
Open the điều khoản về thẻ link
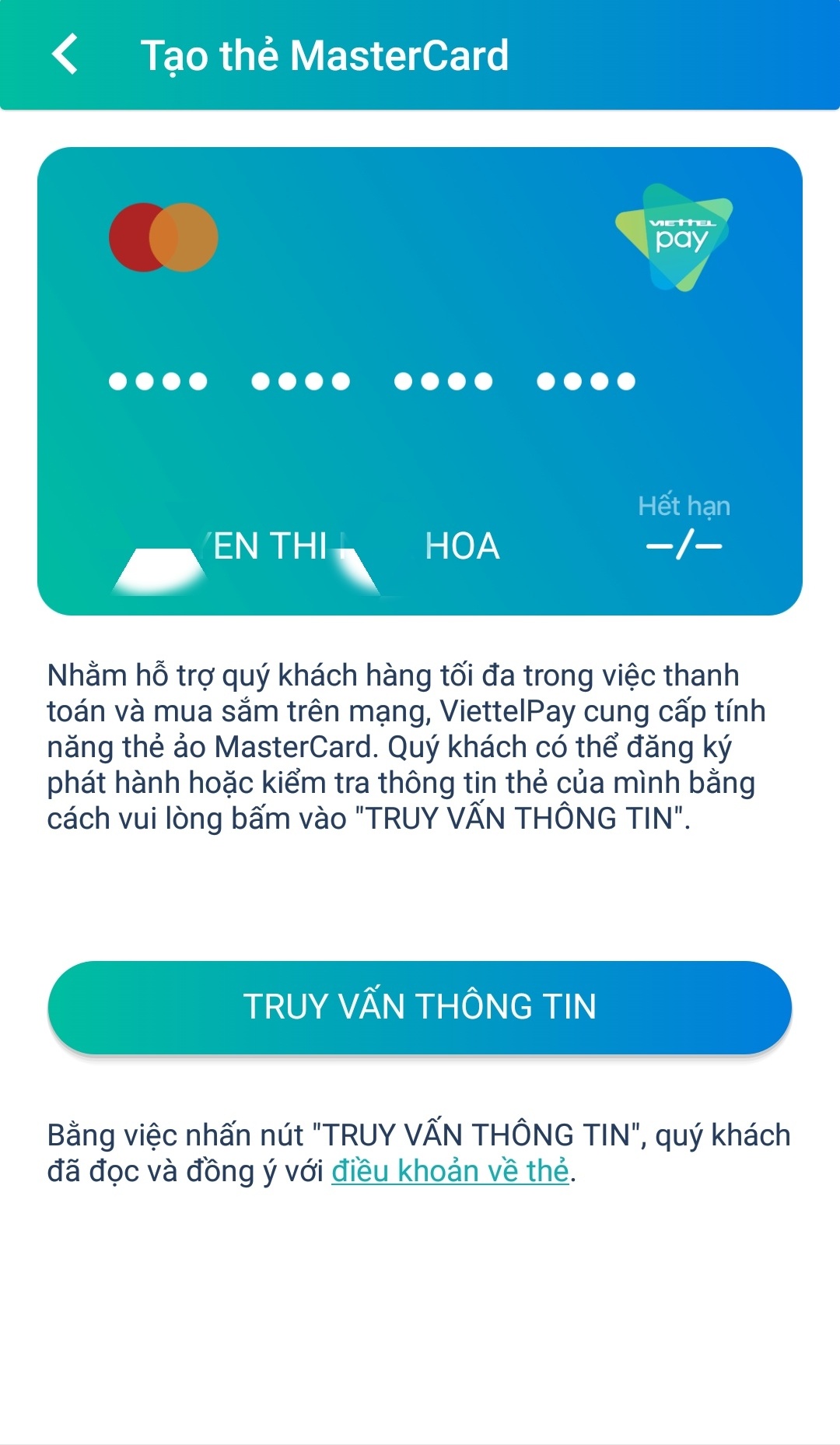450,1171
